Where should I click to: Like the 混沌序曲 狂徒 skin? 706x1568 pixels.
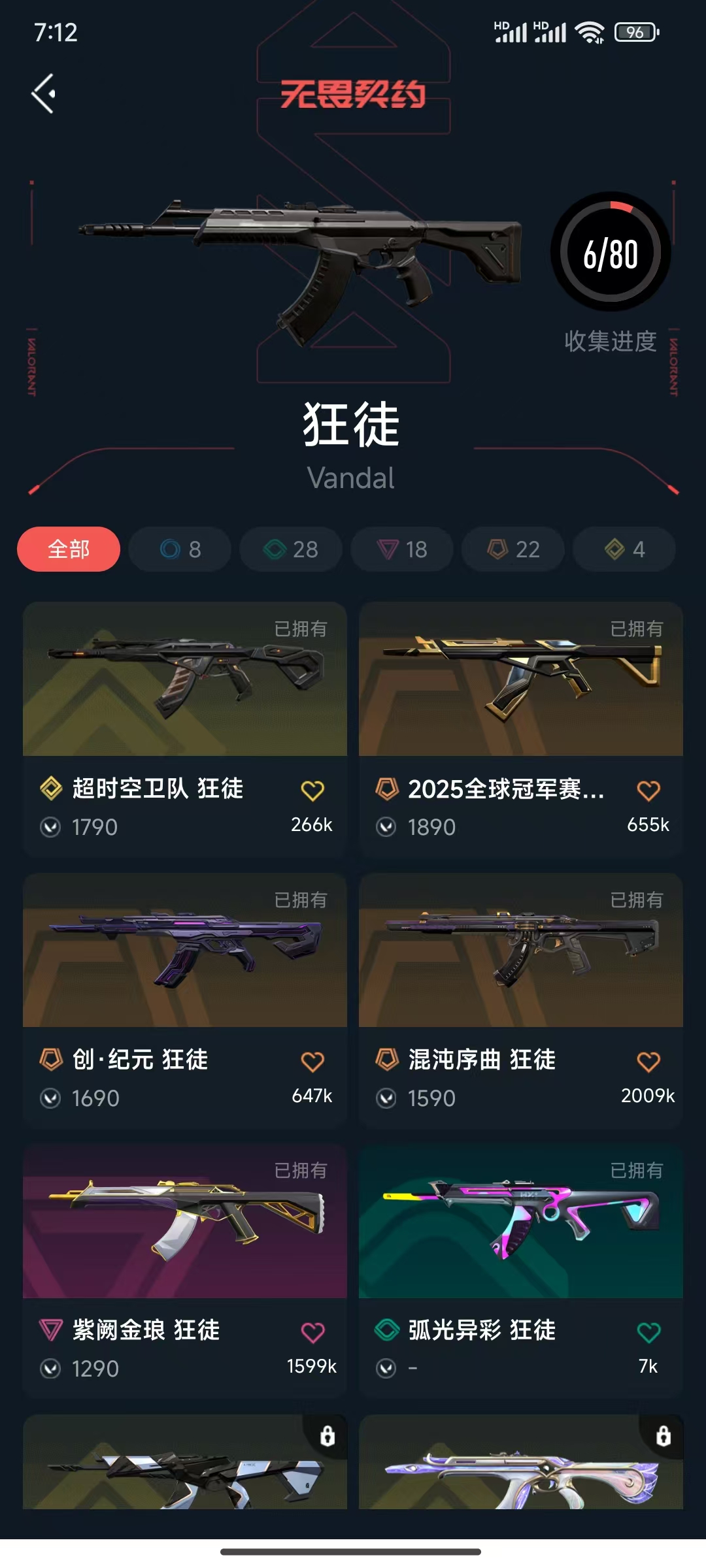click(648, 1062)
